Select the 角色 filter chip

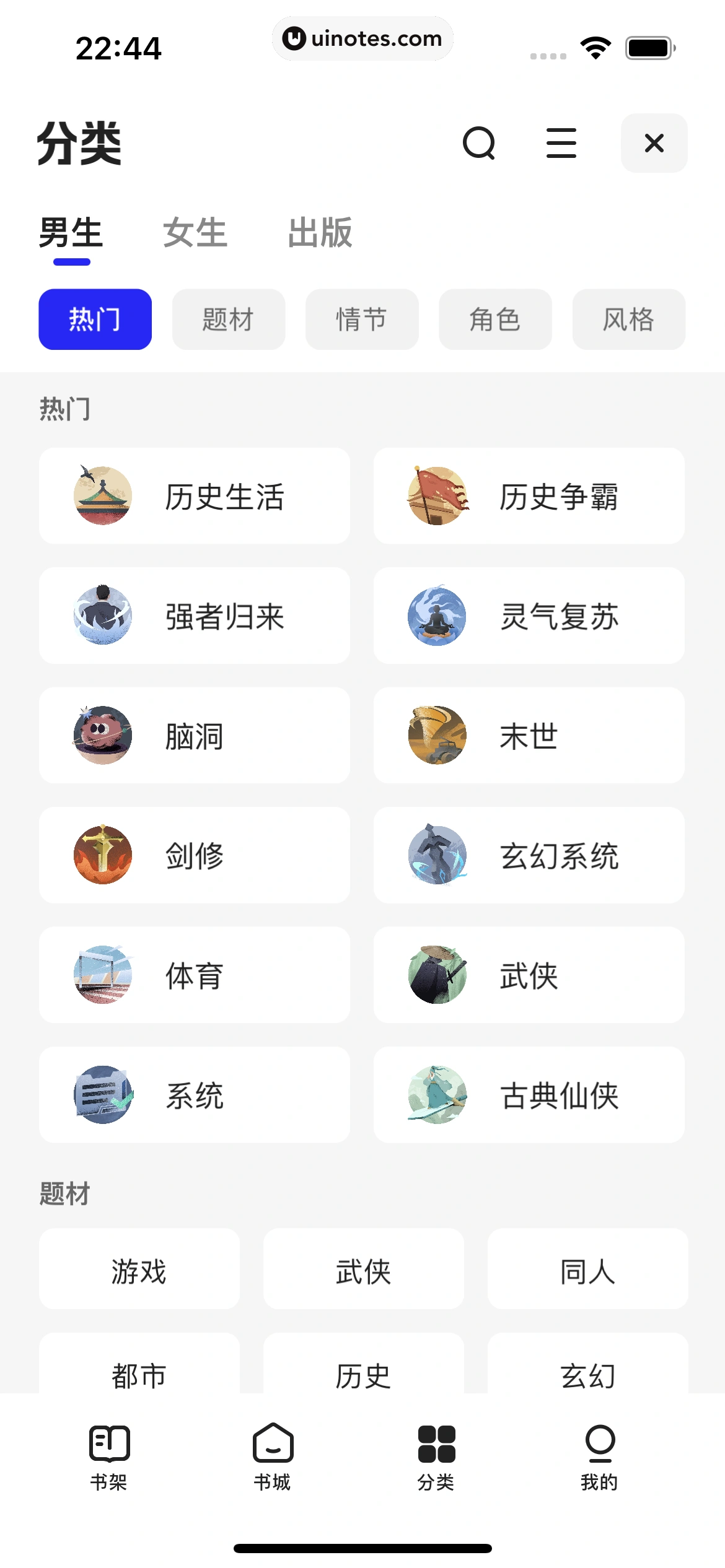495,320
